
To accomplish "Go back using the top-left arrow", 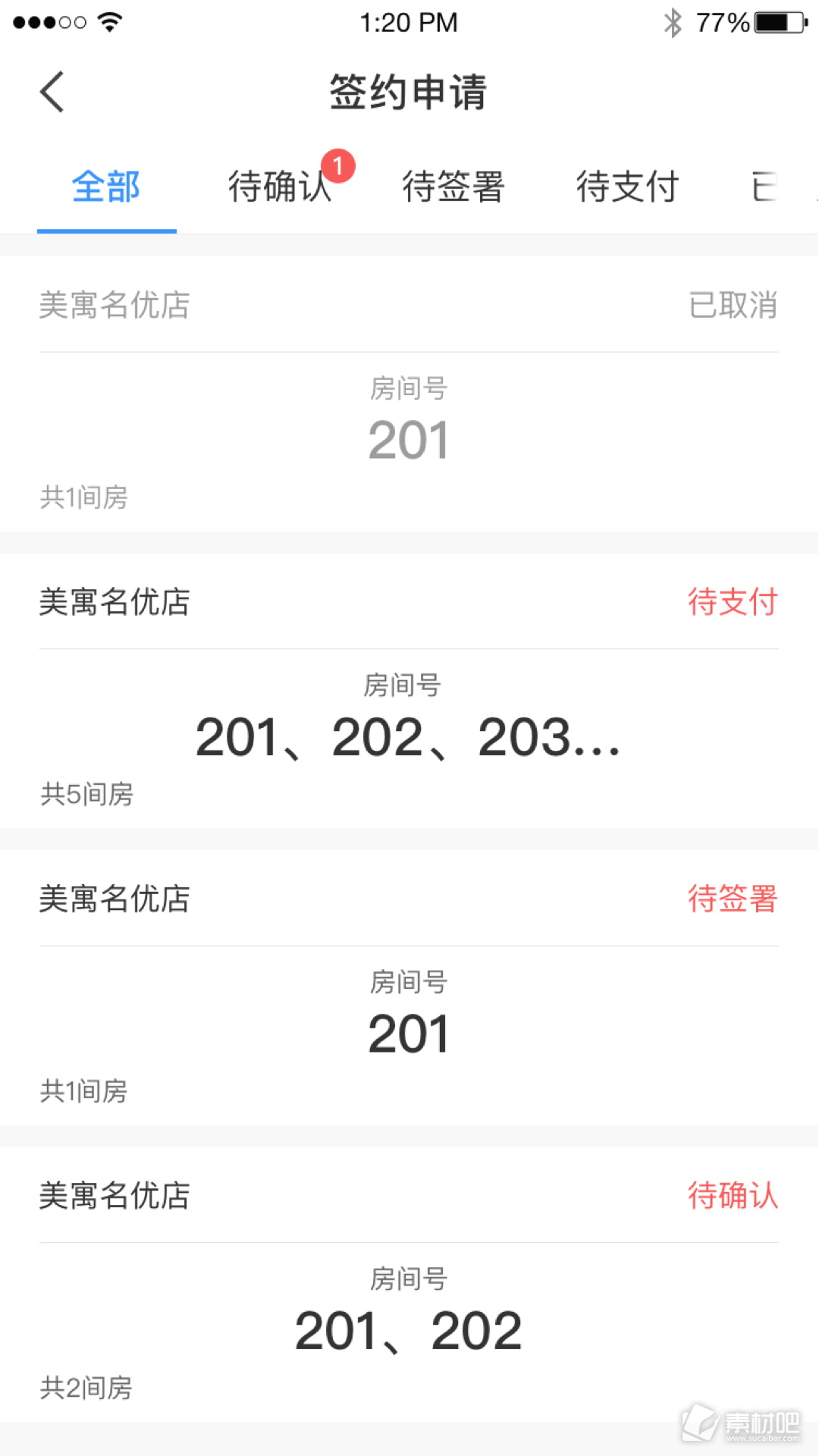I will click(x=52, y=92).
